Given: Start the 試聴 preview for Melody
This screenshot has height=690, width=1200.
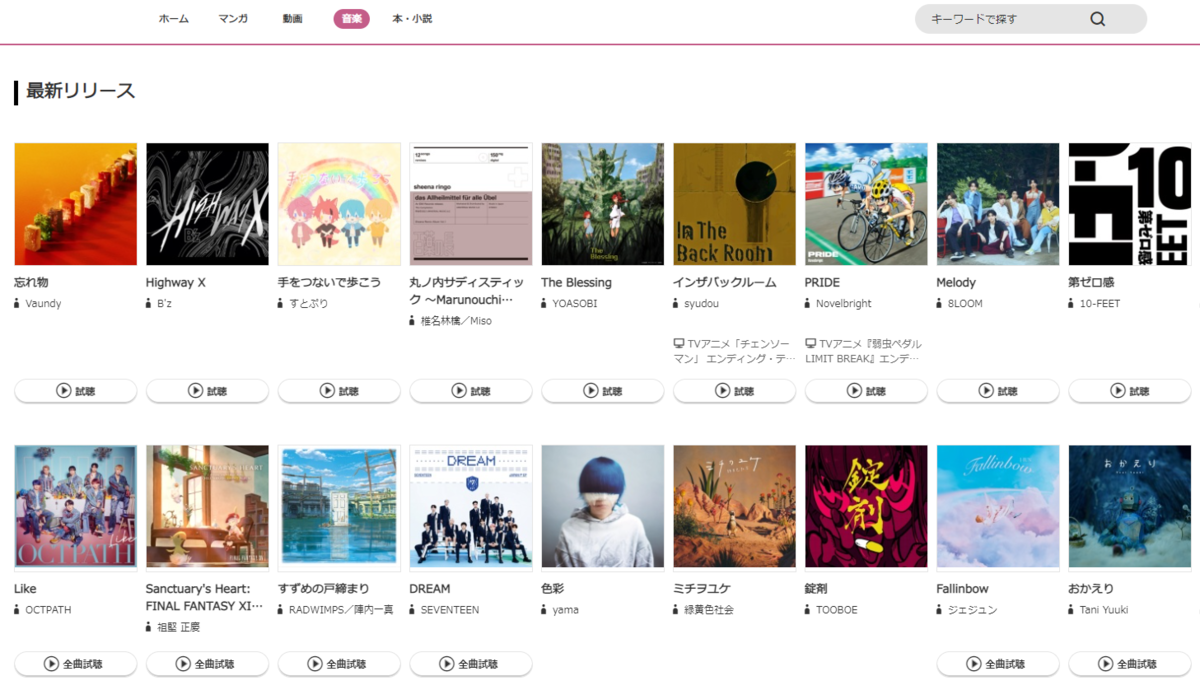Looking at the screenshot, I should coord(998,391).
